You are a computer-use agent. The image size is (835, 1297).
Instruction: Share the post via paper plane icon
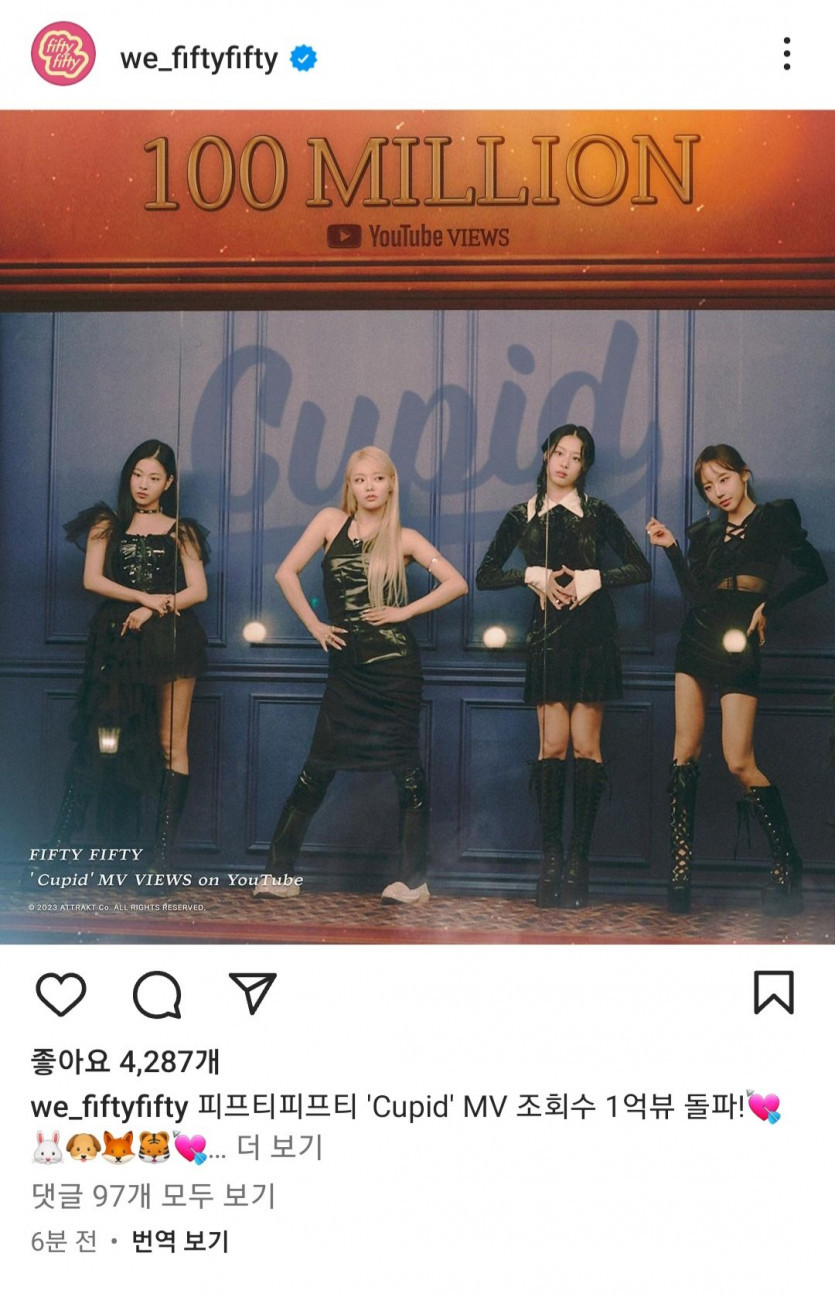[252, 993]
